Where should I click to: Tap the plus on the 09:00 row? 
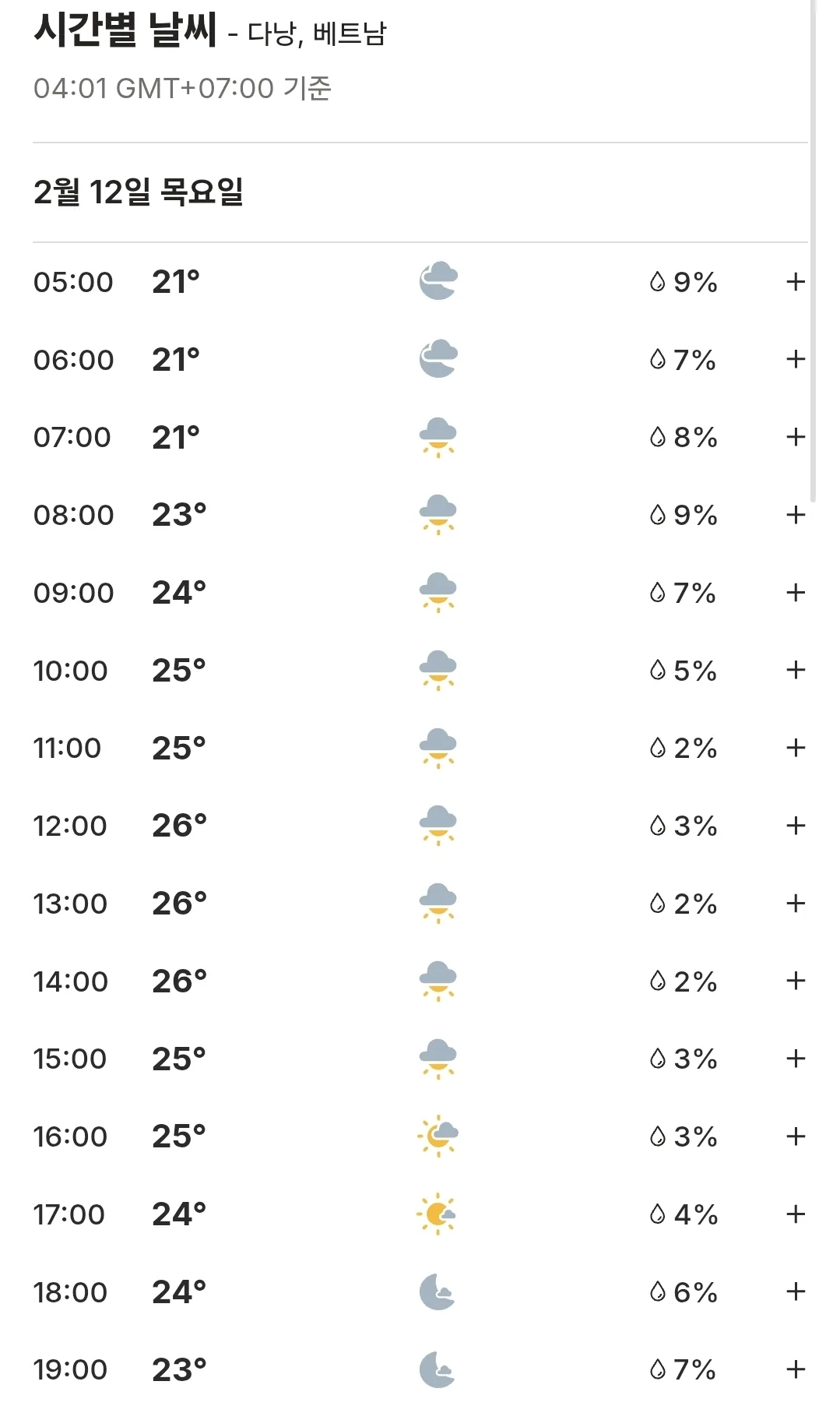click(x=795, y=593)
